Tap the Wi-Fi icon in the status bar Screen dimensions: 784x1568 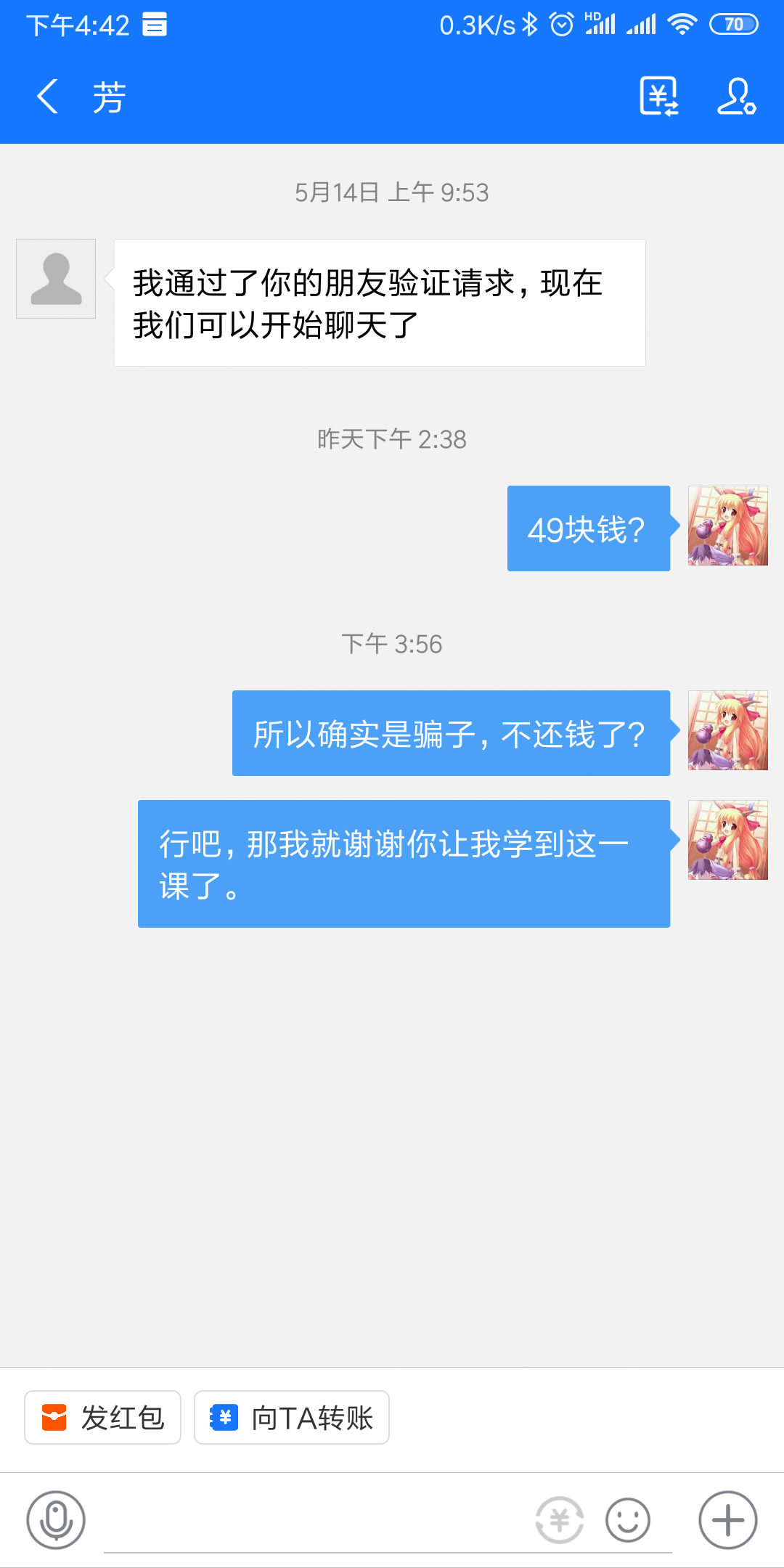(x=683, y=24)
